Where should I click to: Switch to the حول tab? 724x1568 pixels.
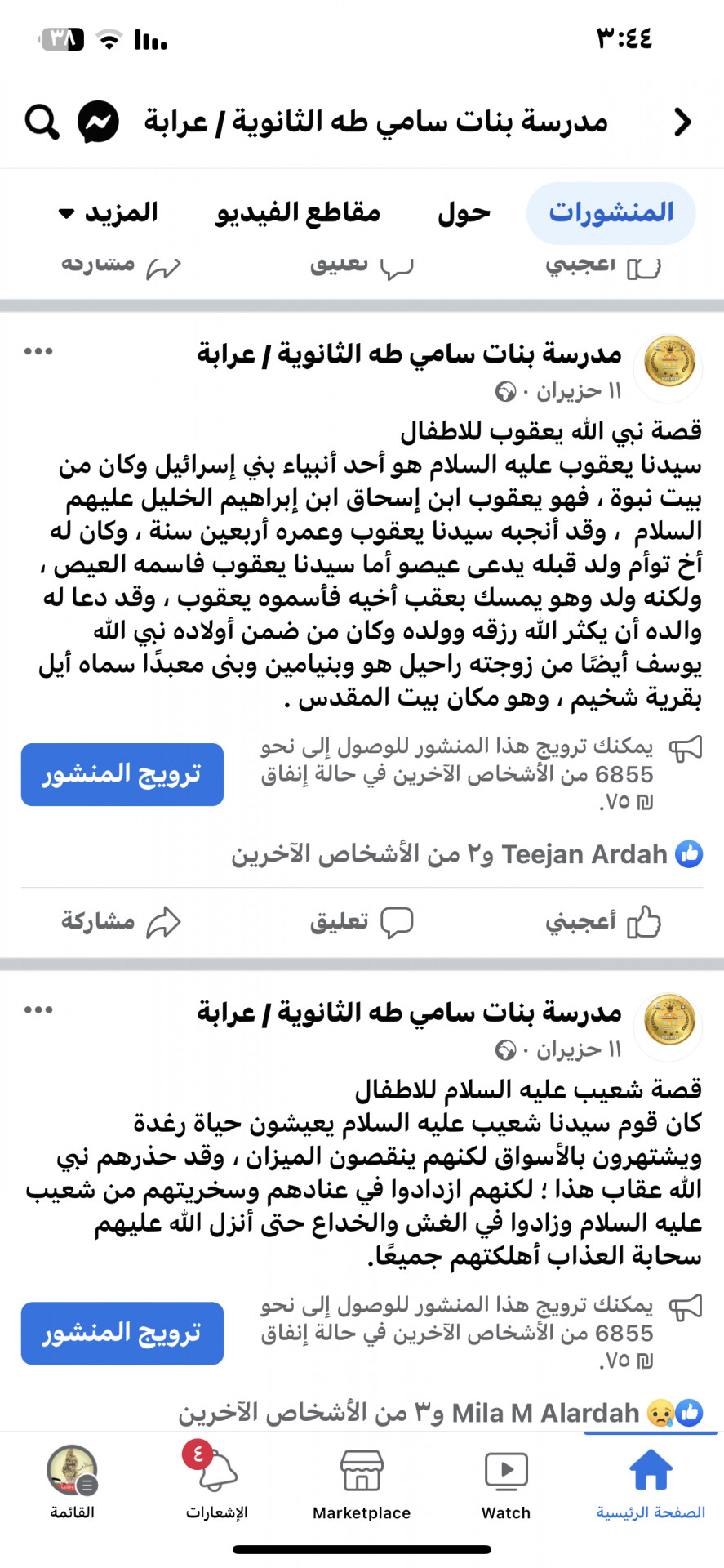[464, 213]
